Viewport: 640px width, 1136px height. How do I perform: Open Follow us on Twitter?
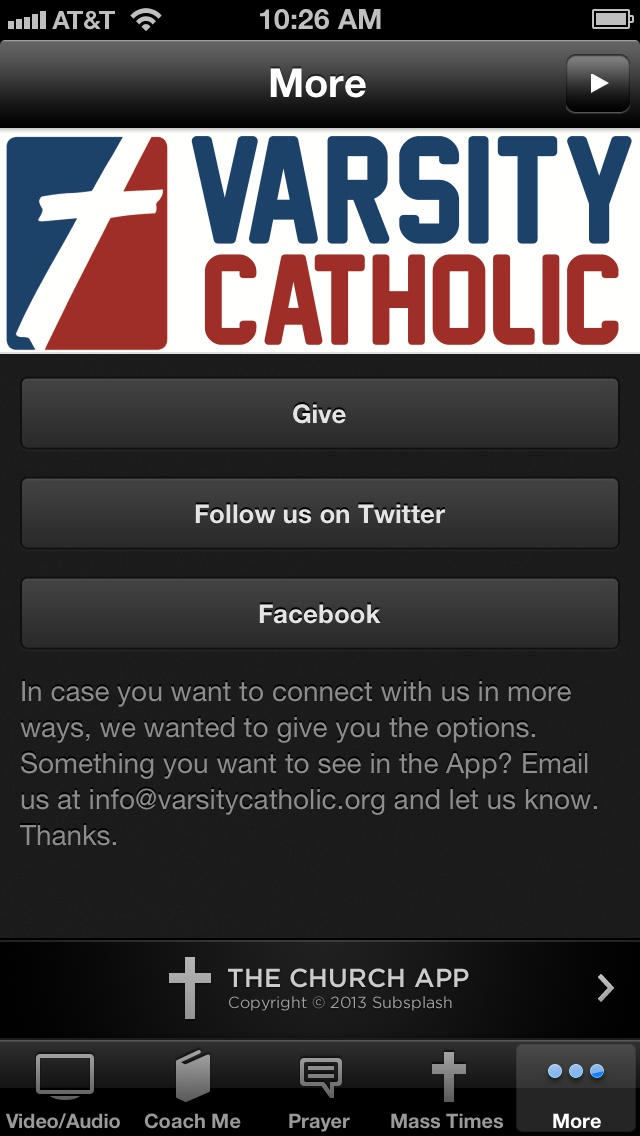[320, 514]
